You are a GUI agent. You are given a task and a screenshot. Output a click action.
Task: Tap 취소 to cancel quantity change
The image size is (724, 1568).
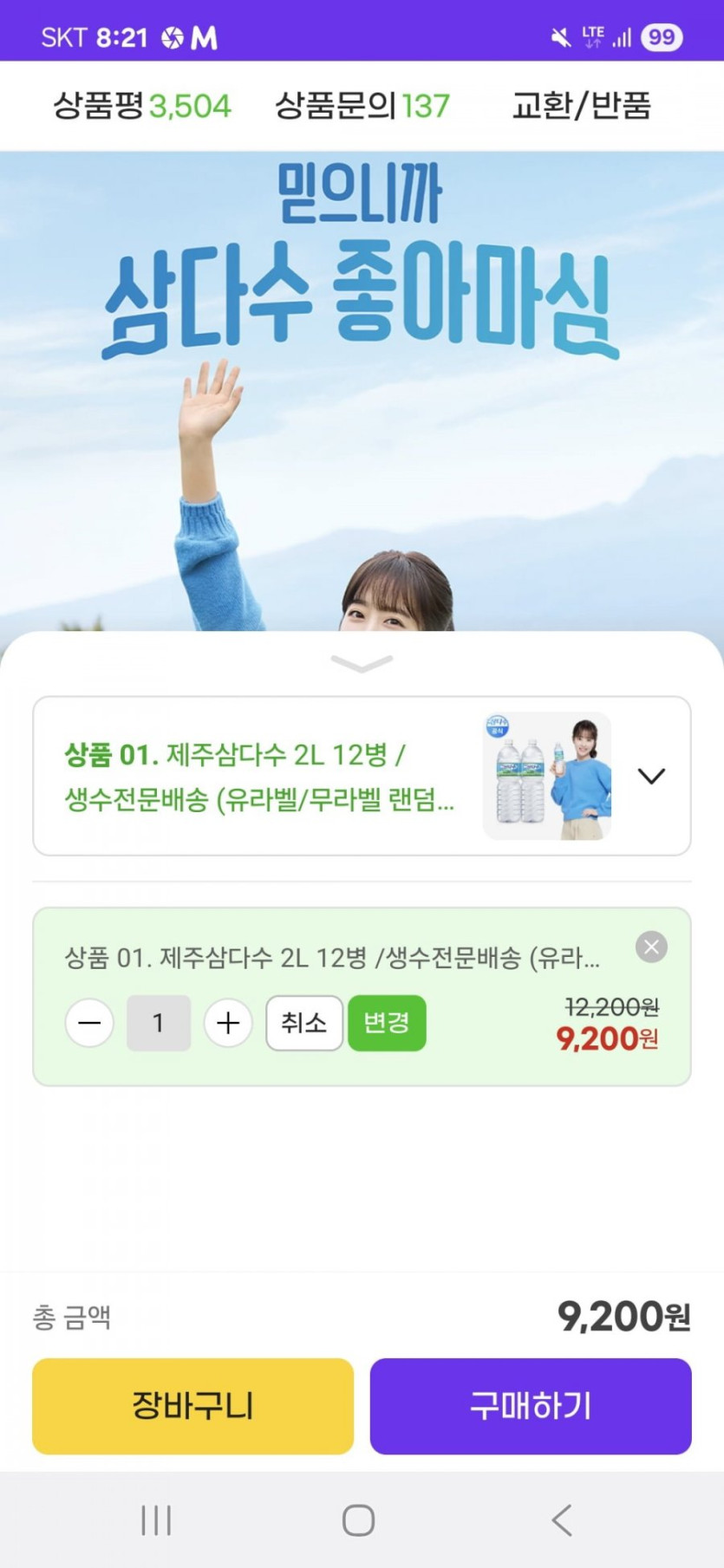coord(304,1023)
